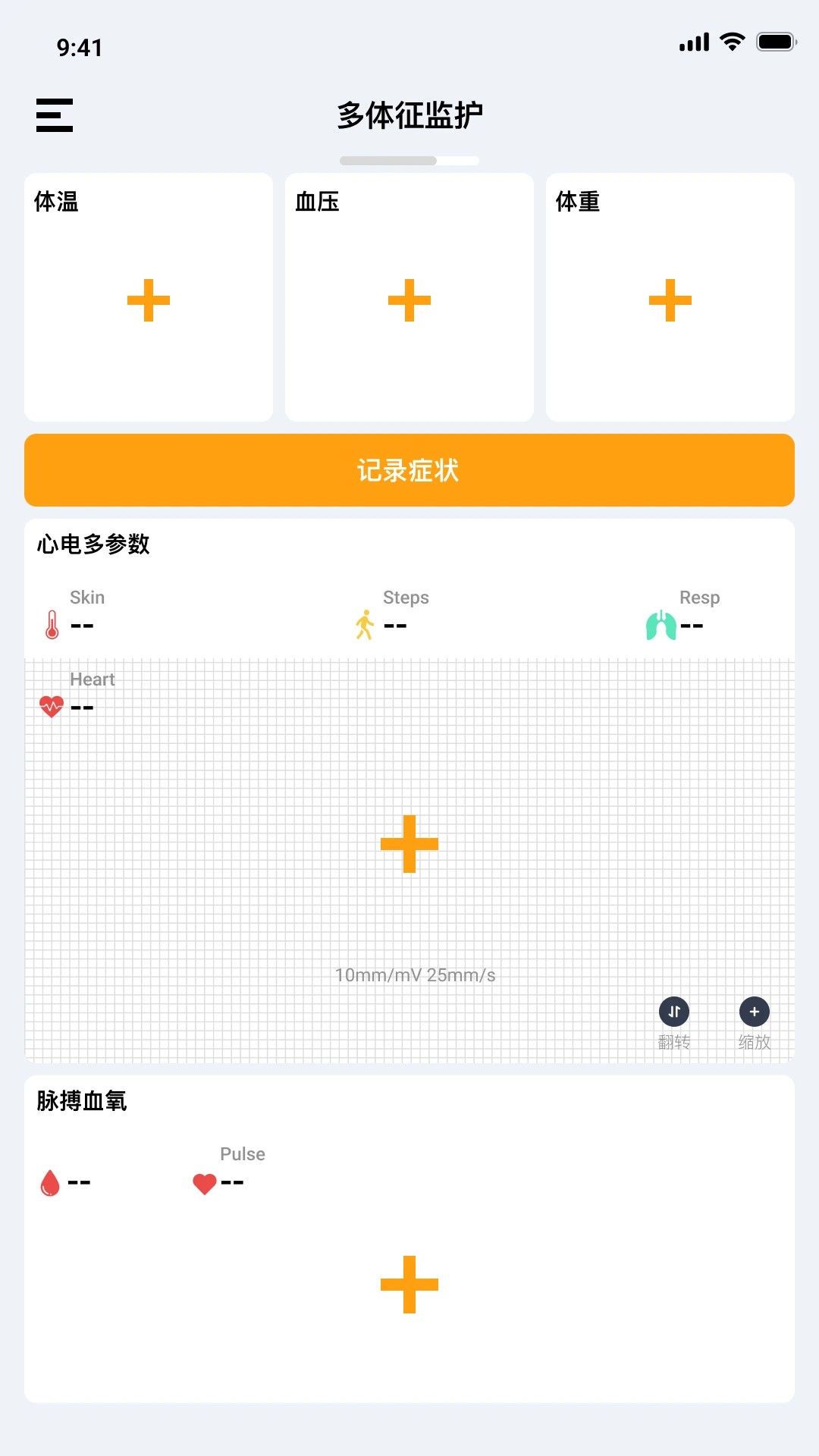Select the Heart rate icon
819x1456 pixels.
(49, 705)
